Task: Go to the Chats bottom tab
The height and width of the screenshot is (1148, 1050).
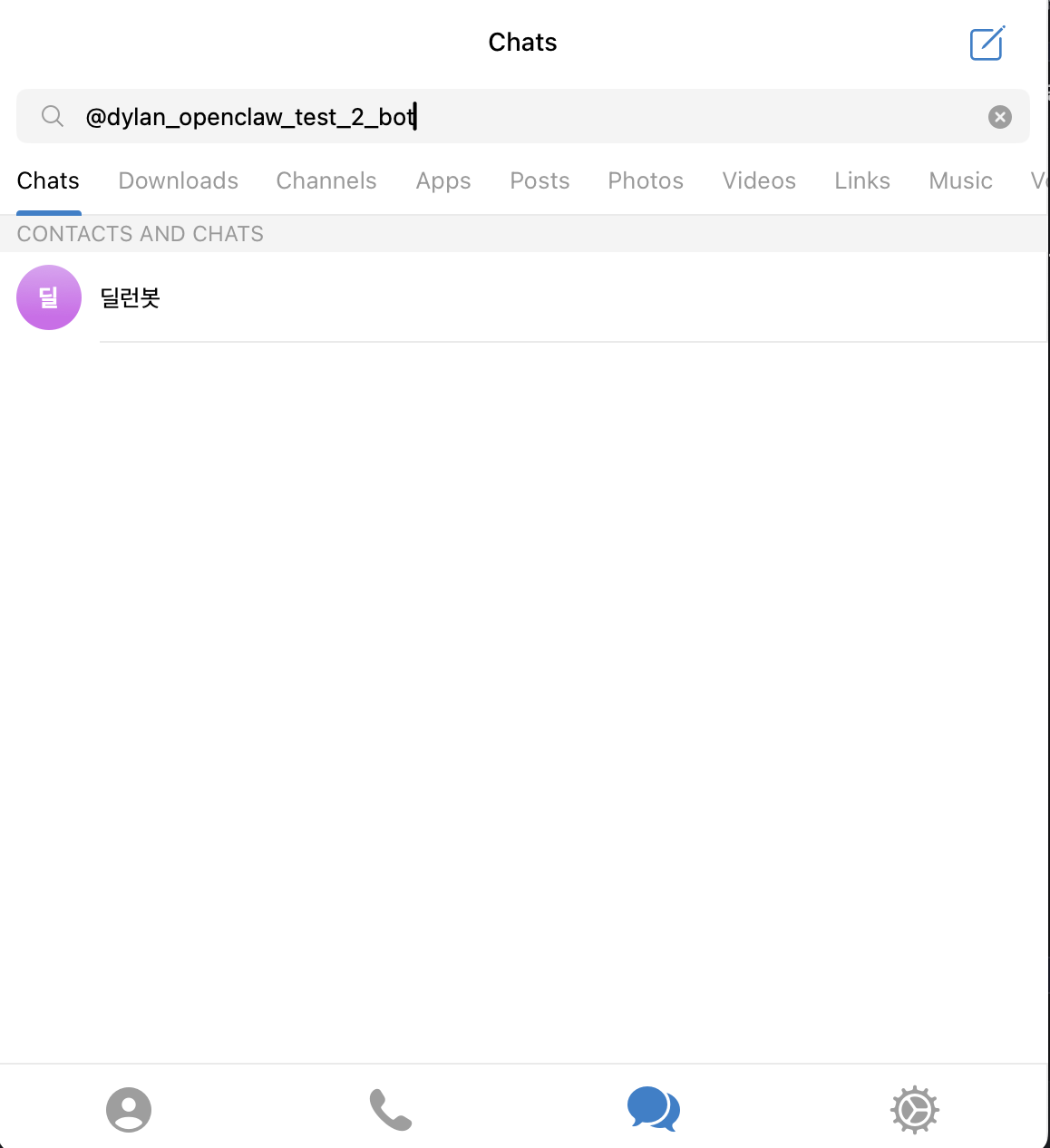Action: [x=653, y=1109]
